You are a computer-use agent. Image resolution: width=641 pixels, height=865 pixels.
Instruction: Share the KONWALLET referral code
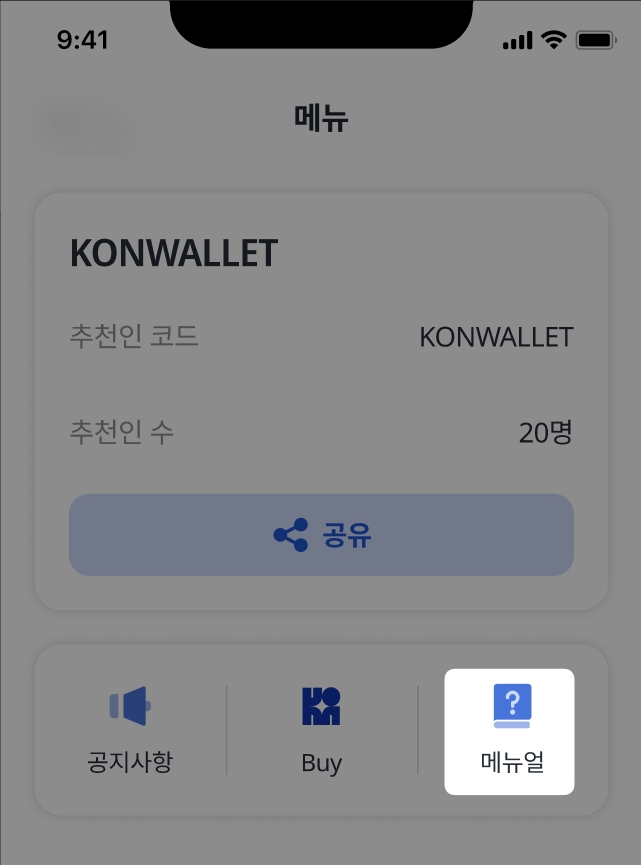[x=321, y=535]
